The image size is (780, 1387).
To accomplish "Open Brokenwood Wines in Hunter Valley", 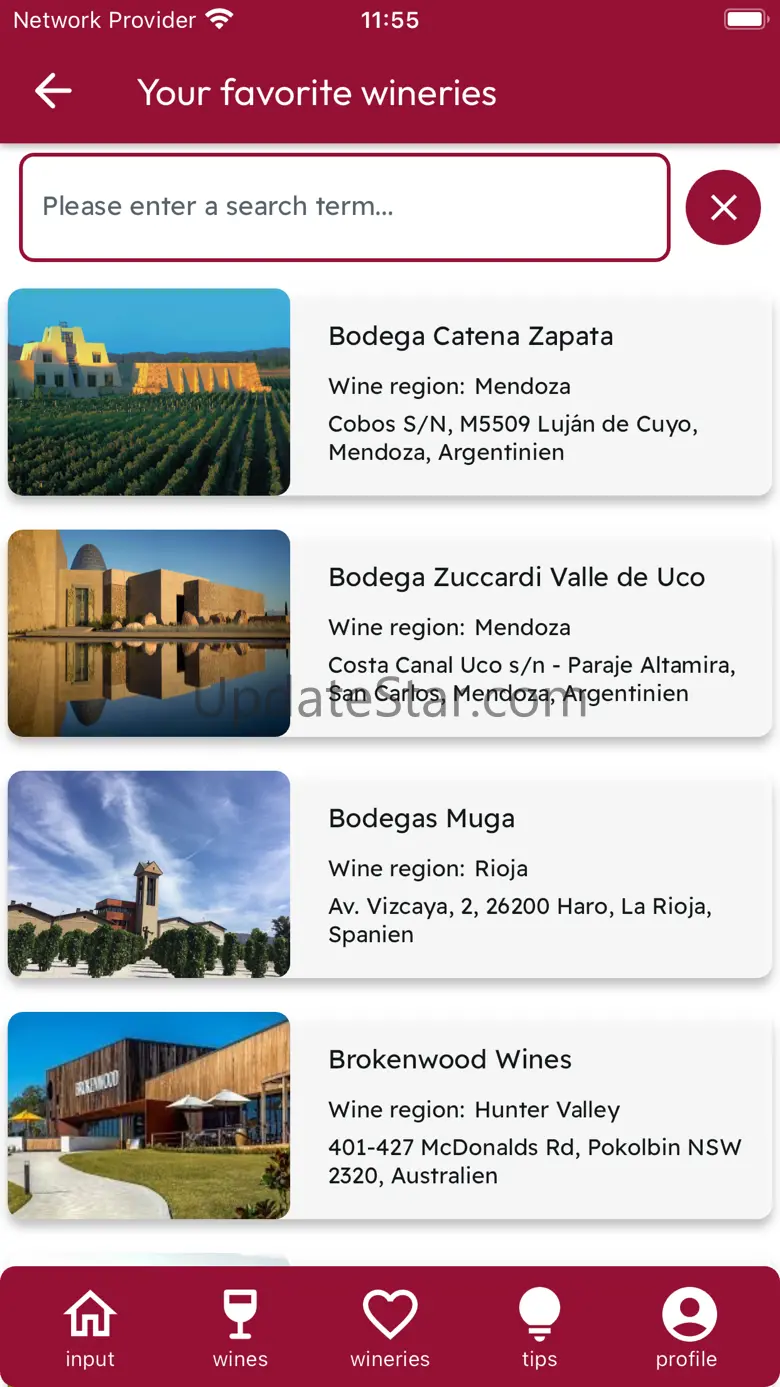I will click(390, 1115).
